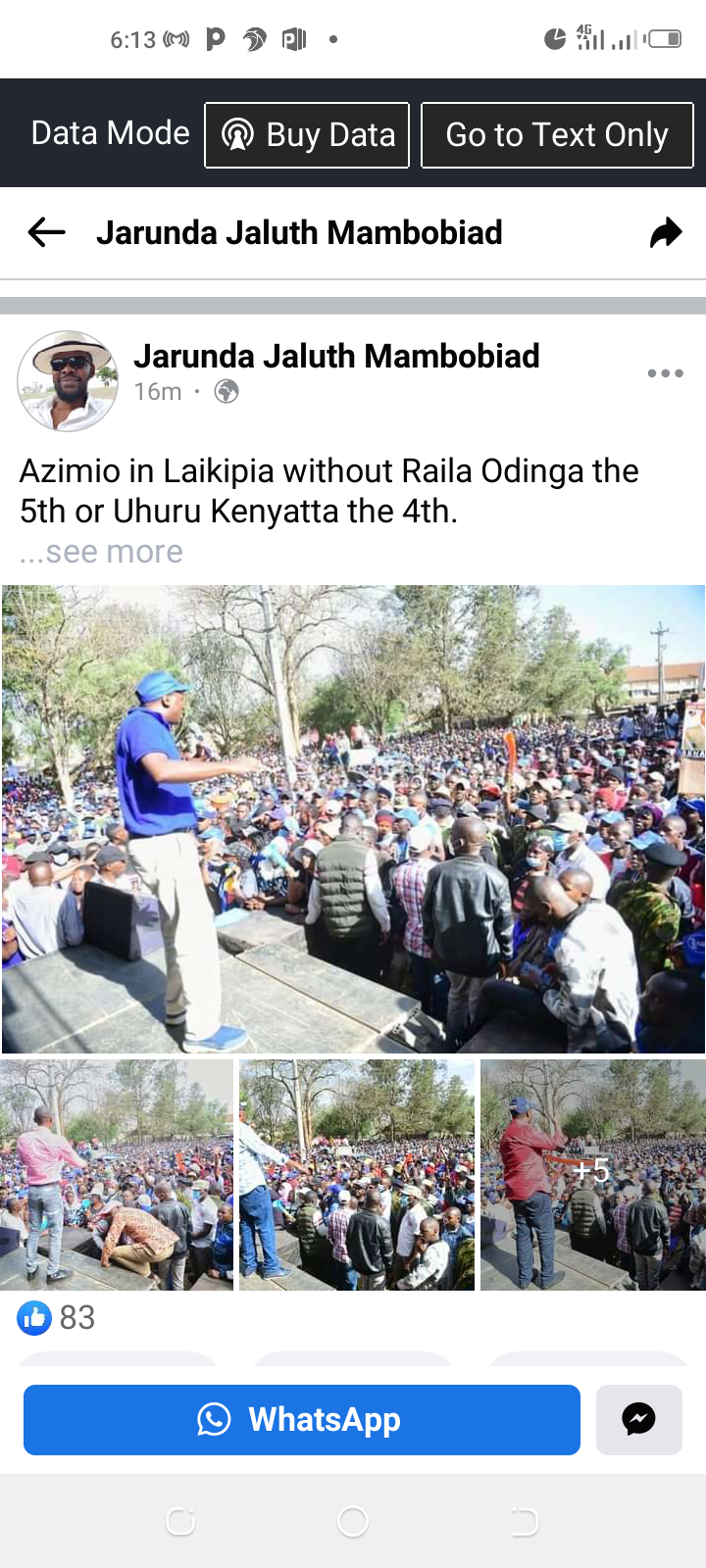View the +5 remaining photos

pyautogui.click(x=592, y=1174)
